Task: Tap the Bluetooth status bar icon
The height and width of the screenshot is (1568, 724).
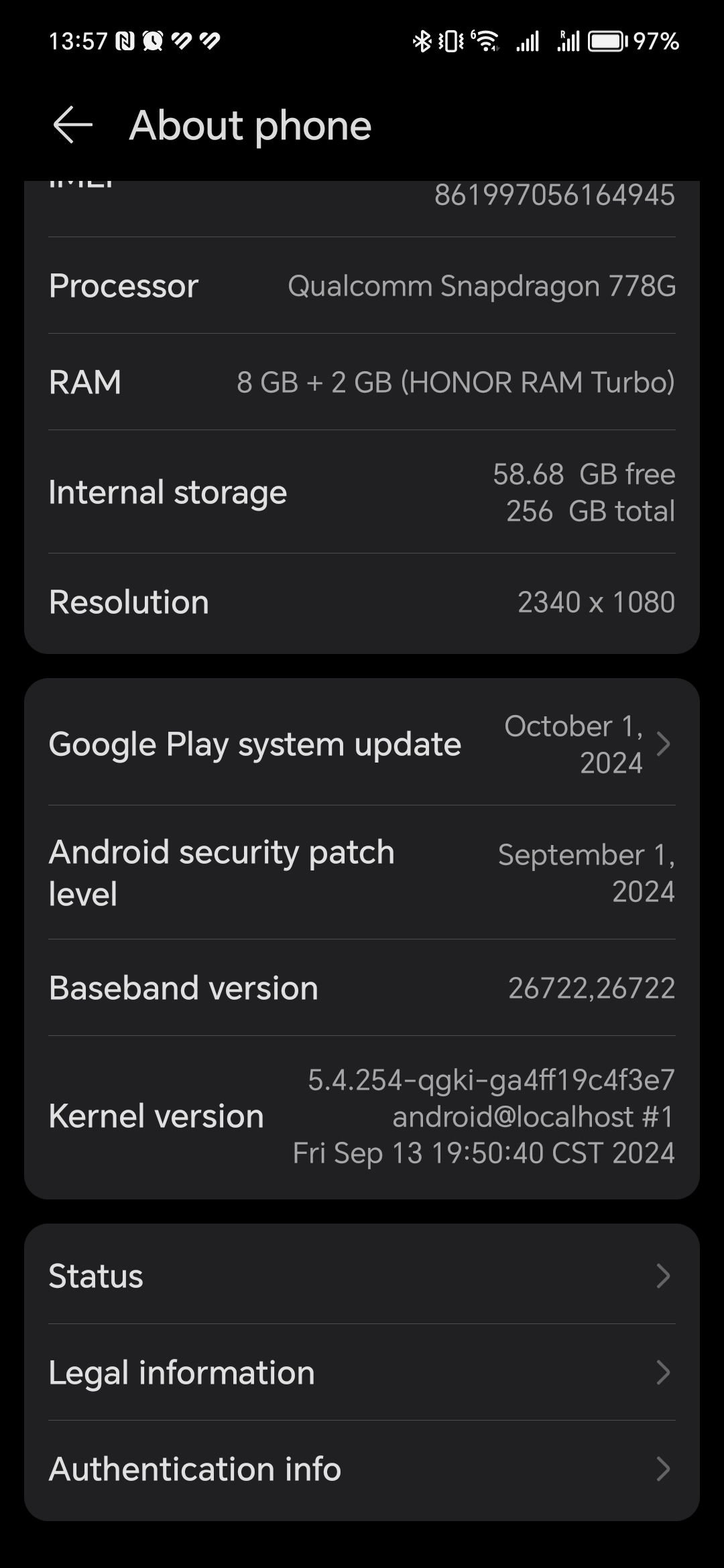Action: coord(421,42)
